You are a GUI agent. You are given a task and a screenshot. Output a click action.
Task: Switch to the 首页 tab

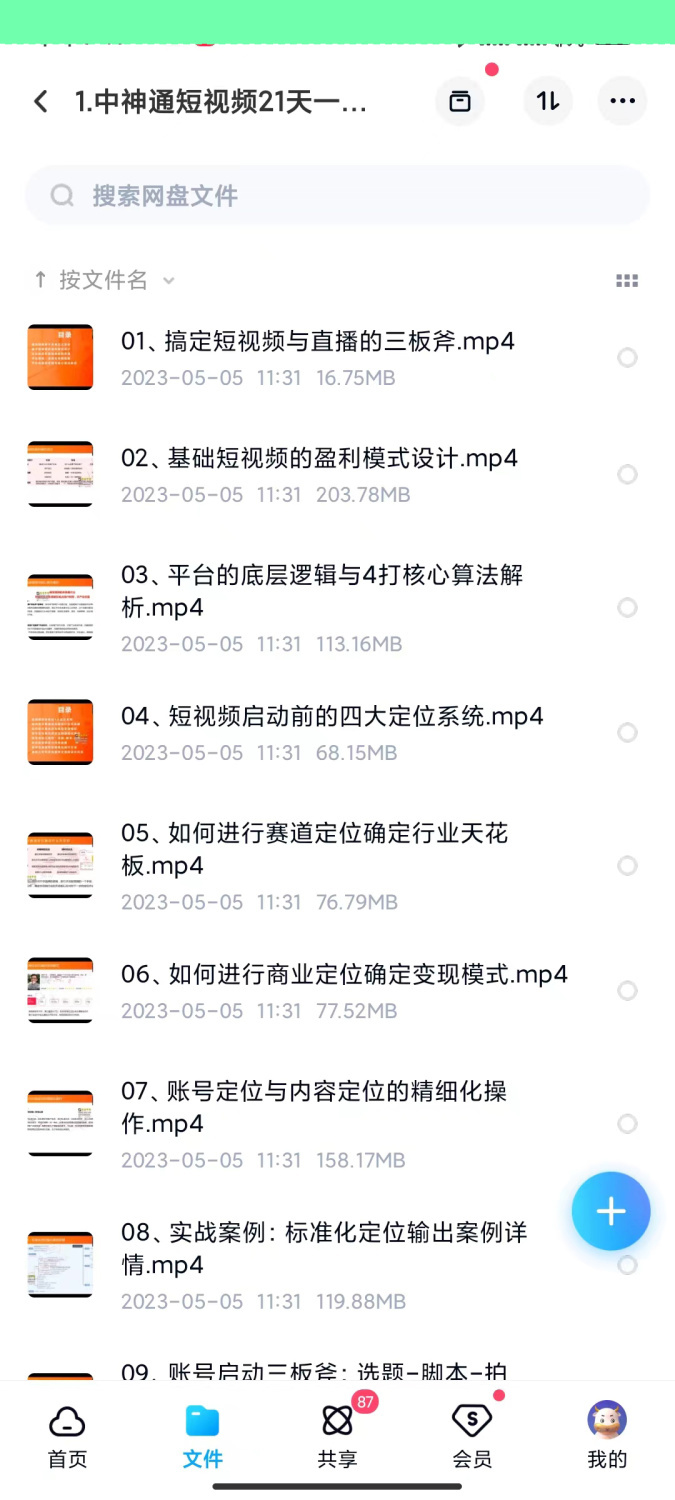click(67, 1436)
